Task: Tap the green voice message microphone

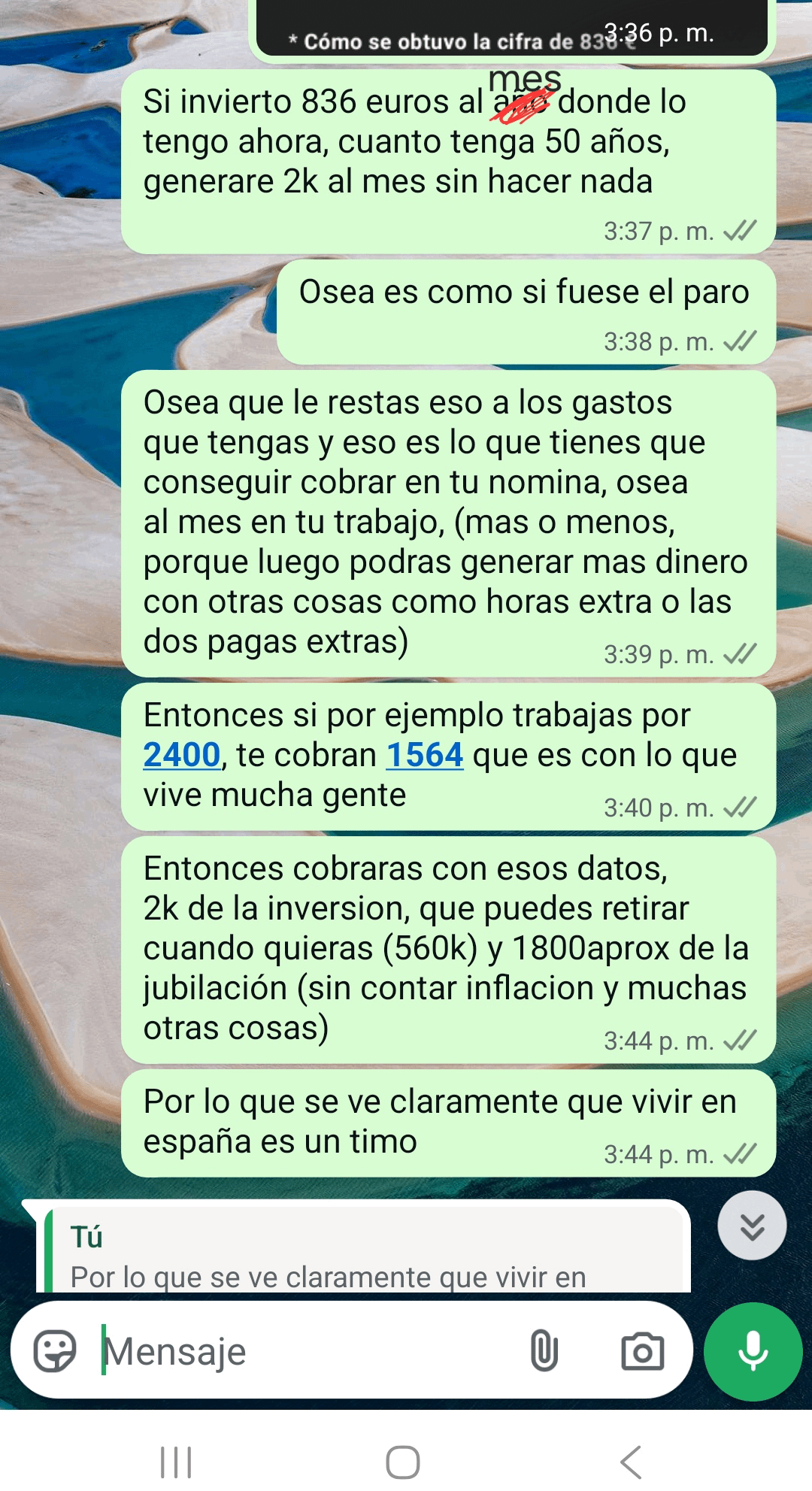Action: [753, 1351]
